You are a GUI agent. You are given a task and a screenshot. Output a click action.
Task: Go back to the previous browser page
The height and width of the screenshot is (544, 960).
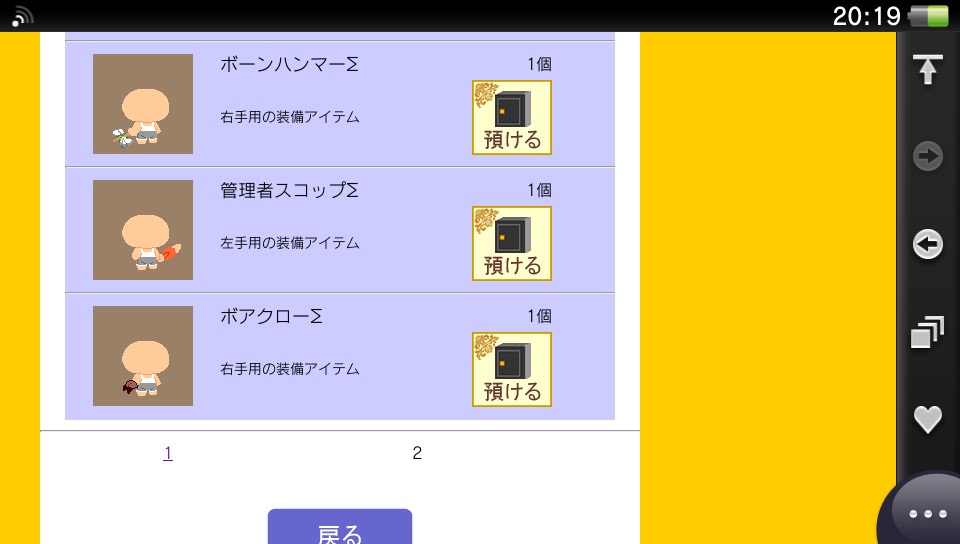[x=928, y=244]
